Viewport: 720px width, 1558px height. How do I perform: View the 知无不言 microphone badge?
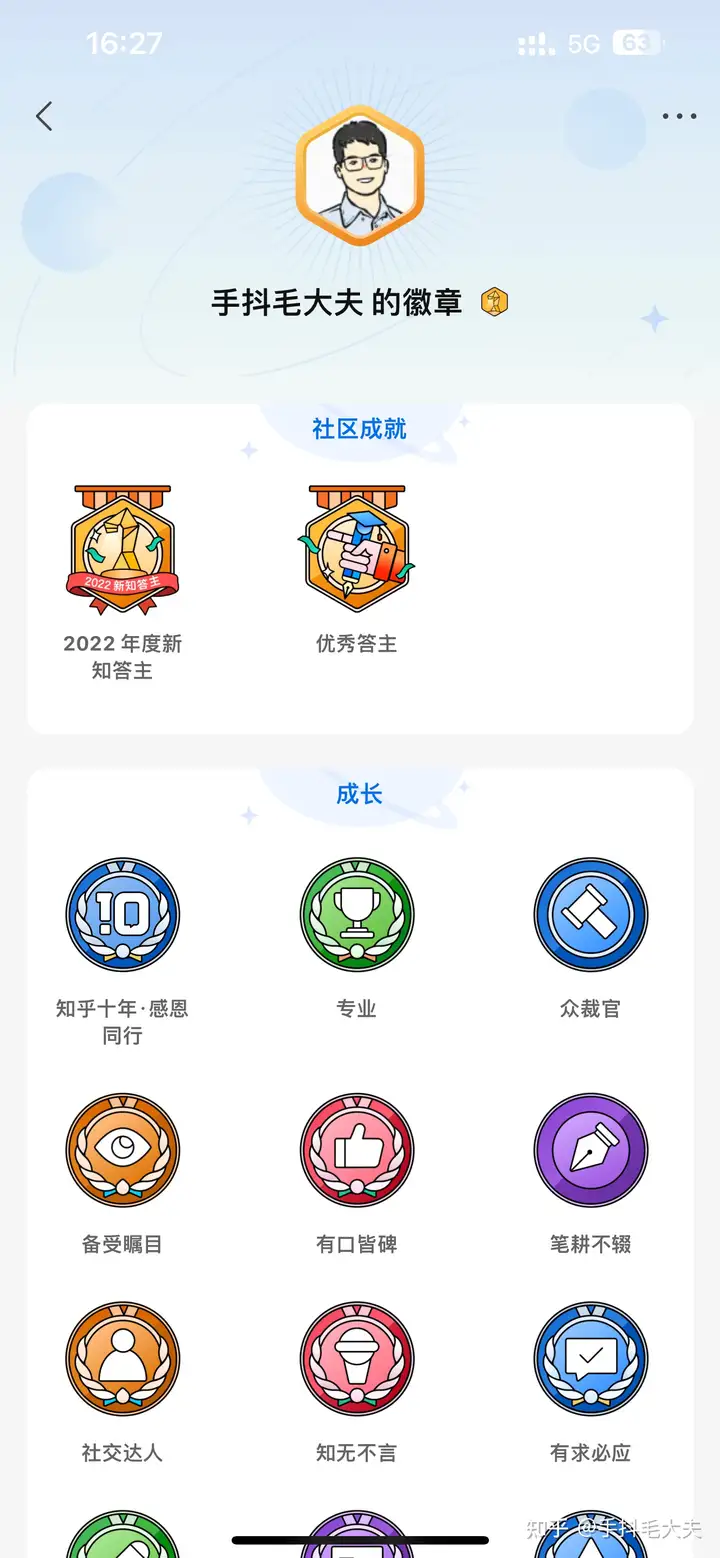coord(357,1358)
